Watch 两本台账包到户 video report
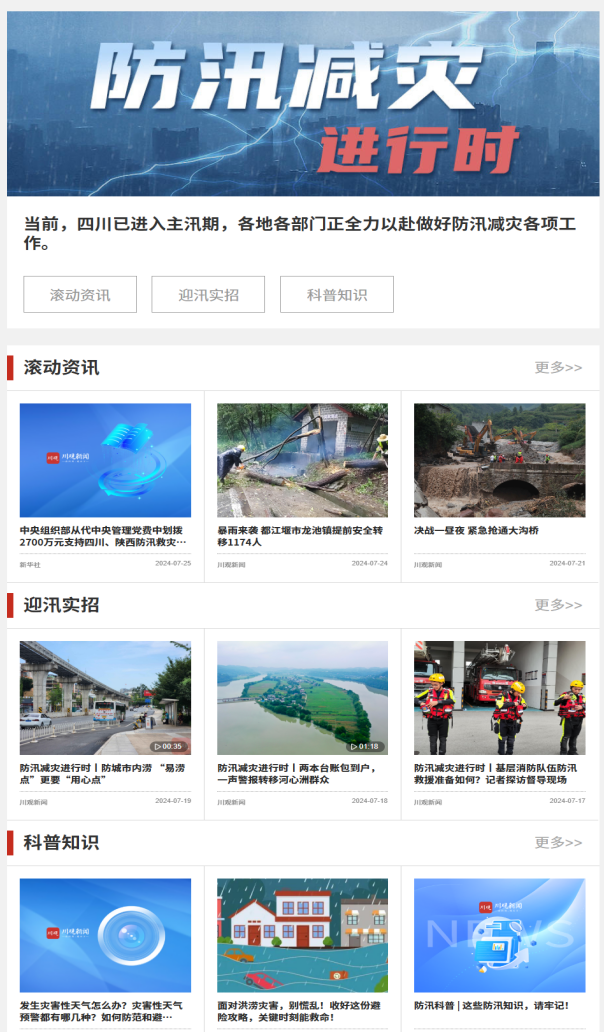The height and width of the screenshot is (1032, 604). coord(302,698)
